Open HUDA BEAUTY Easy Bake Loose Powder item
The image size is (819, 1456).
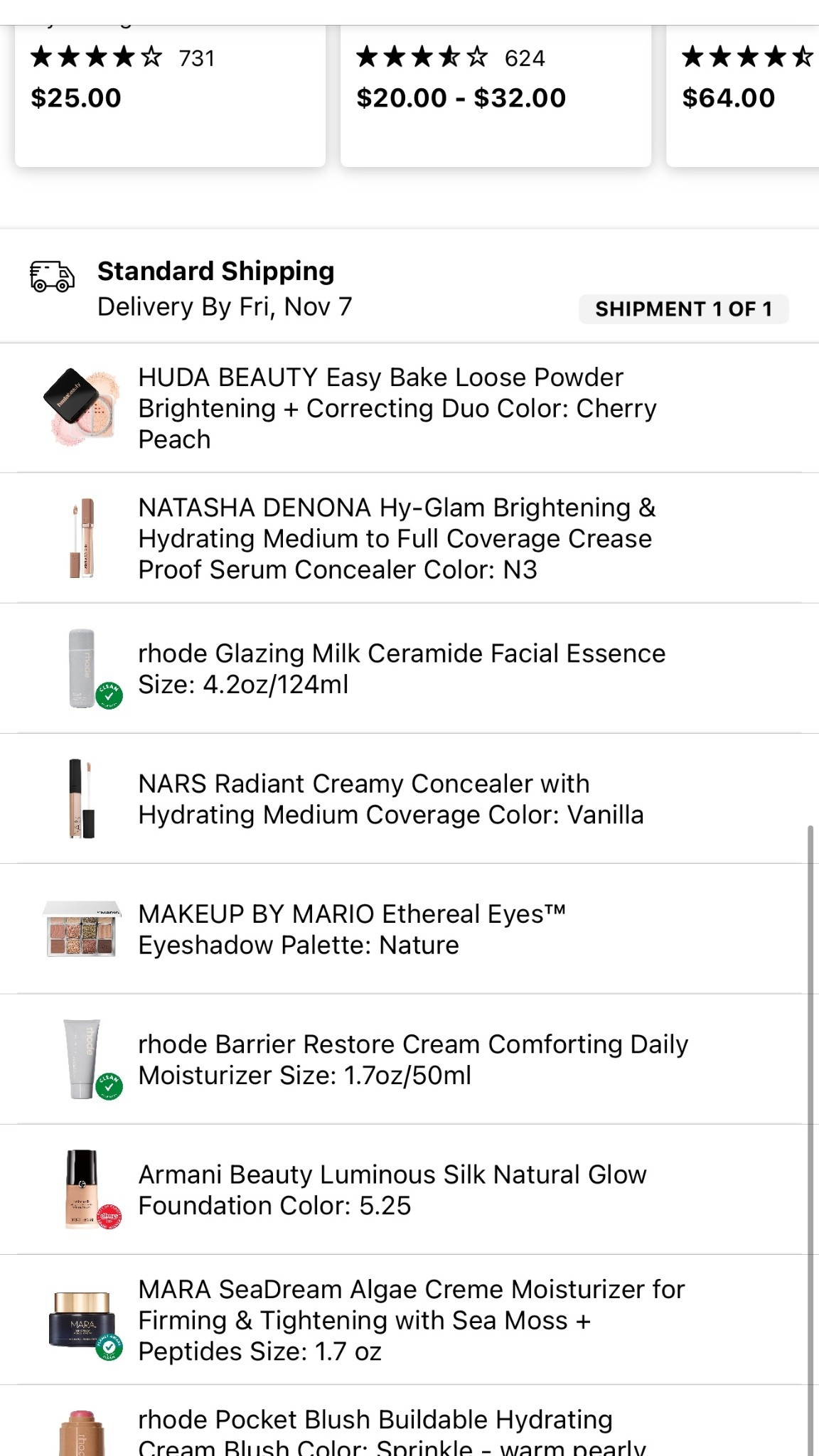[x=397, y=408]
